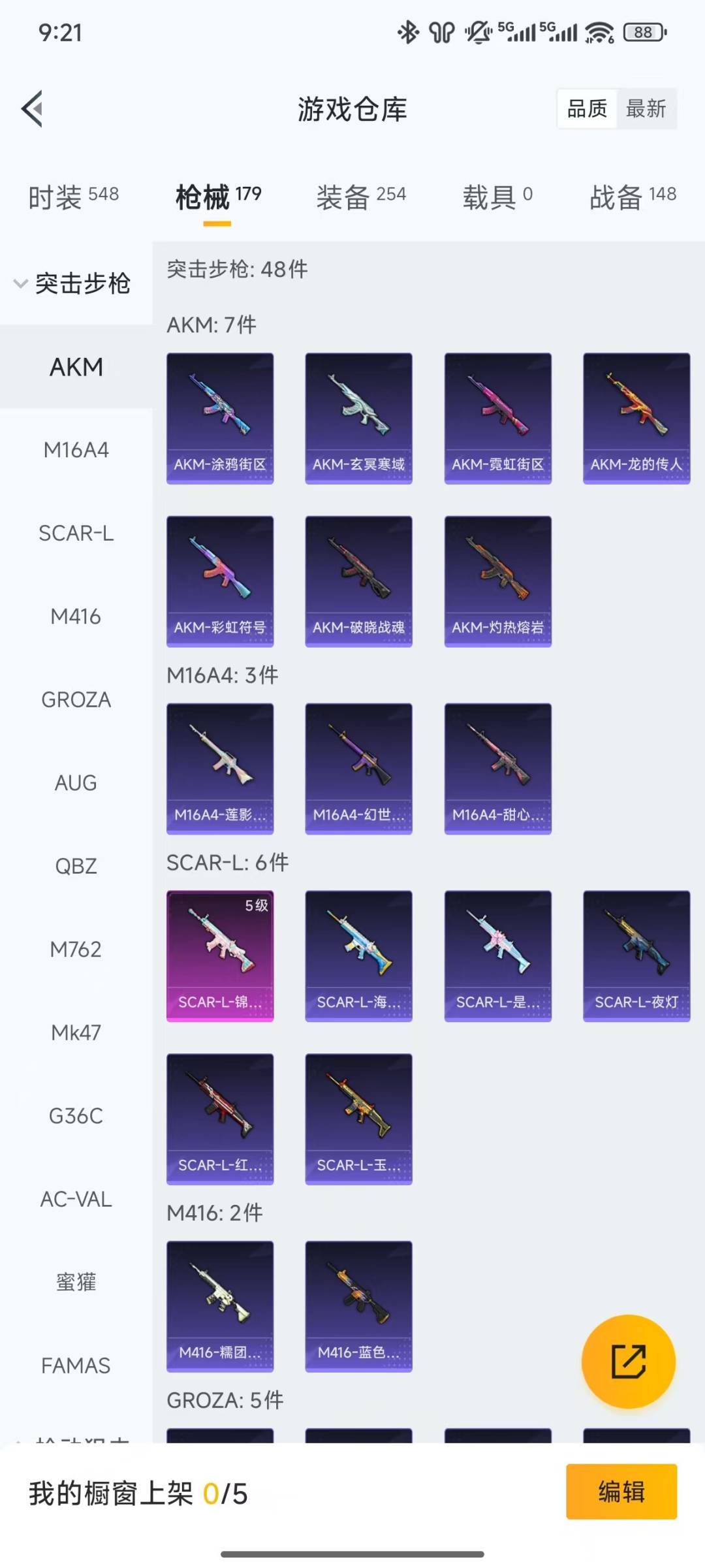Switch to the 时装 tab
705x1568 pixels.
click(73, 196)
